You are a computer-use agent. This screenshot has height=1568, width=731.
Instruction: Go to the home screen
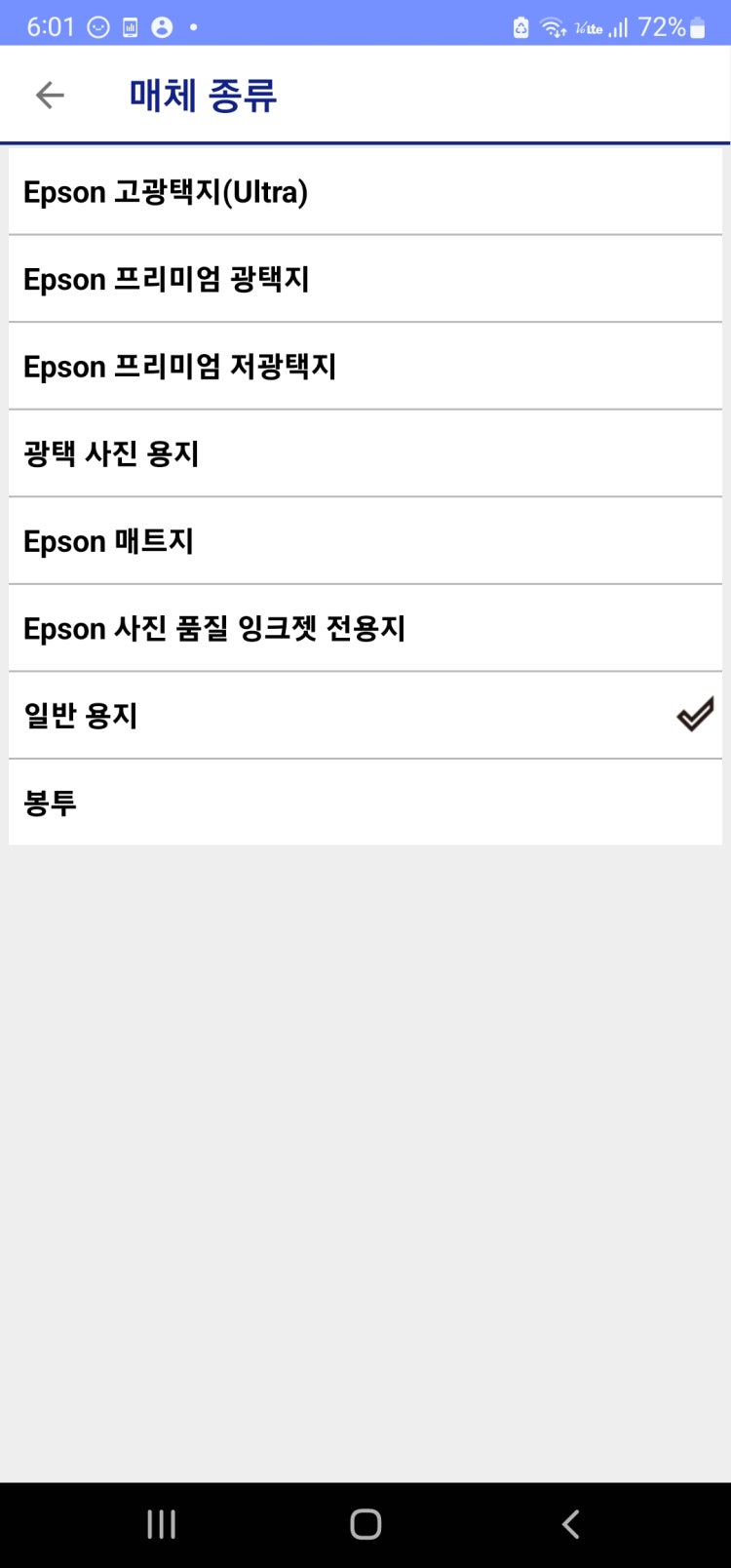(x=365, y=1524)
